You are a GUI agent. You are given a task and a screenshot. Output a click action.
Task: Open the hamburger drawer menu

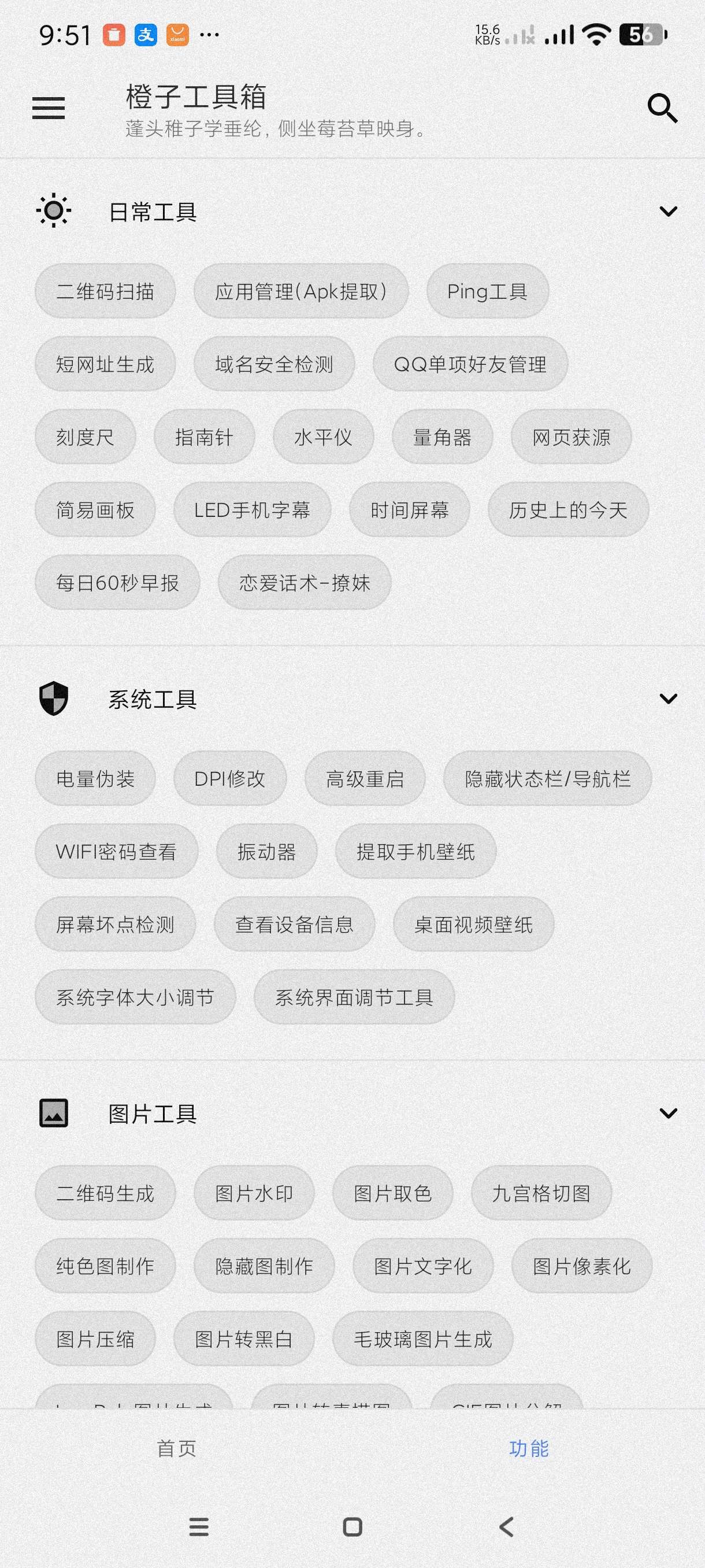tap(49, 108)
